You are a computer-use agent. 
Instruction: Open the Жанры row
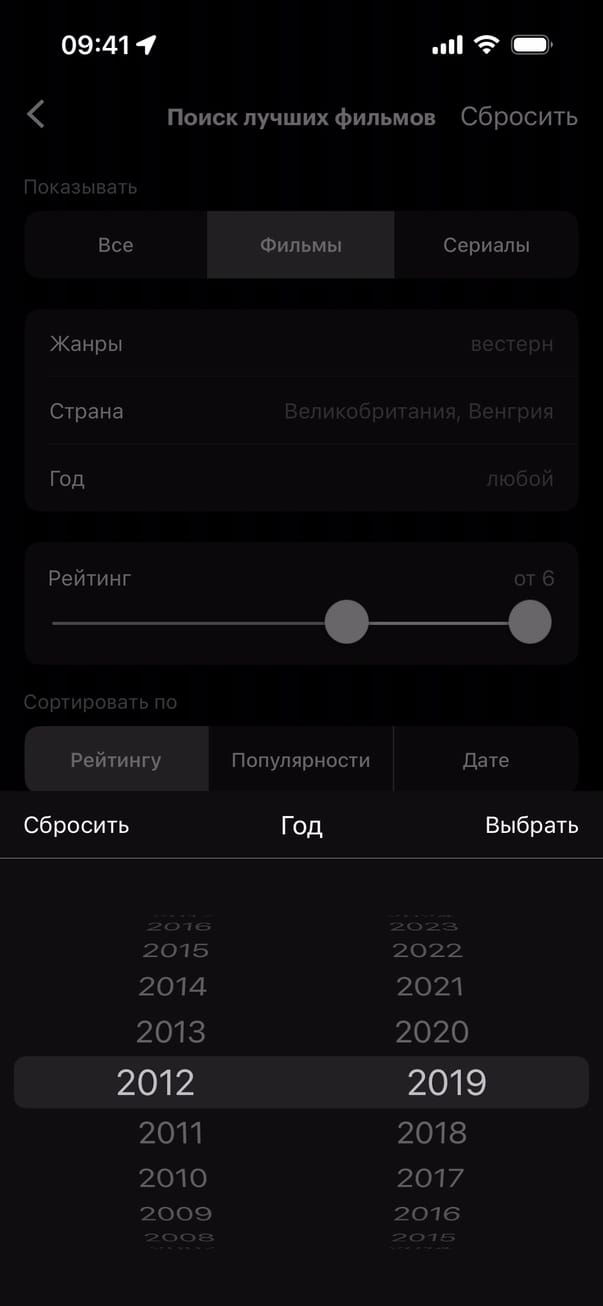(301, 345)
